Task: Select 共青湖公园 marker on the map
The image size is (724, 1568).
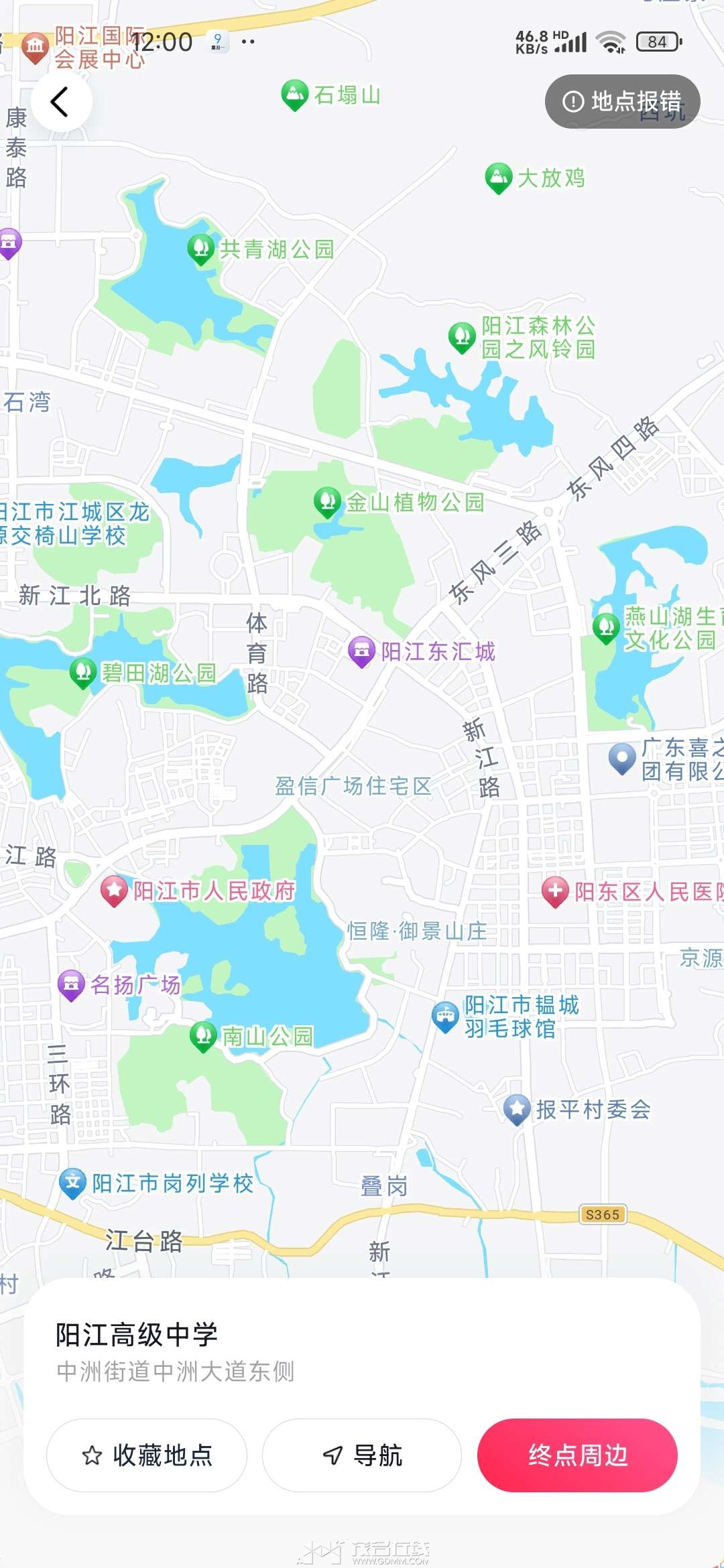Action: point(200,249)
